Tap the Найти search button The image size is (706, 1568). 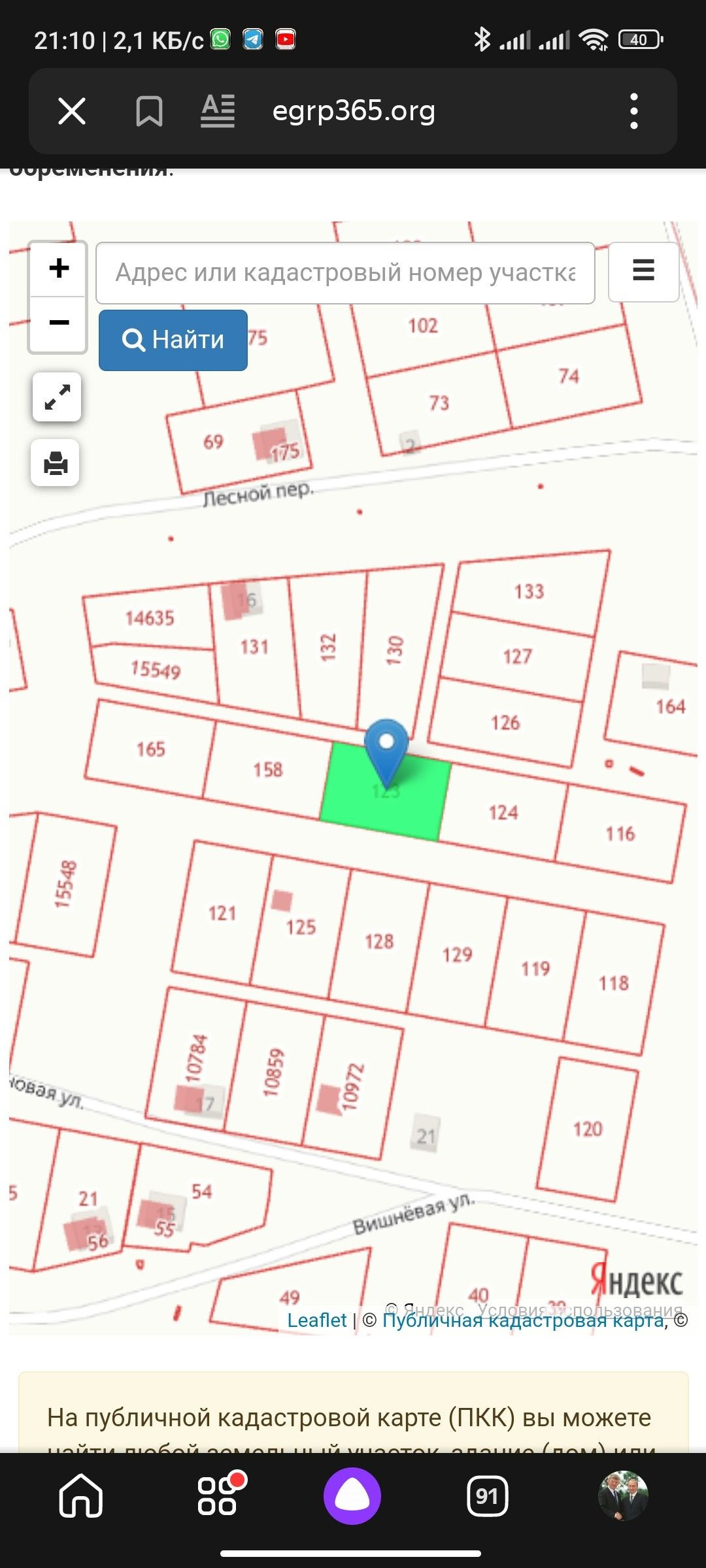point(173,340)
